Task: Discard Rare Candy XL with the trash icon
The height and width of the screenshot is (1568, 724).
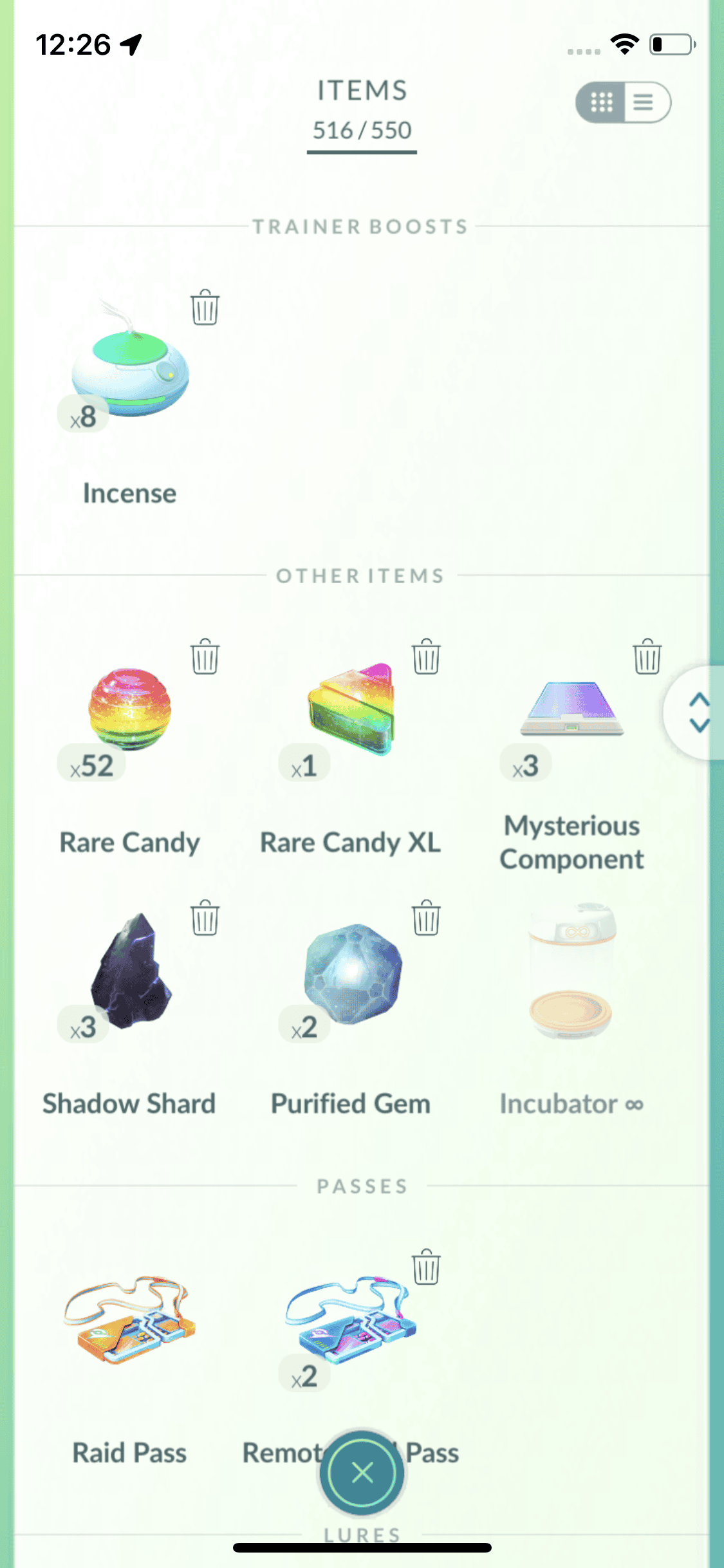Action: (x=426, y=657)
